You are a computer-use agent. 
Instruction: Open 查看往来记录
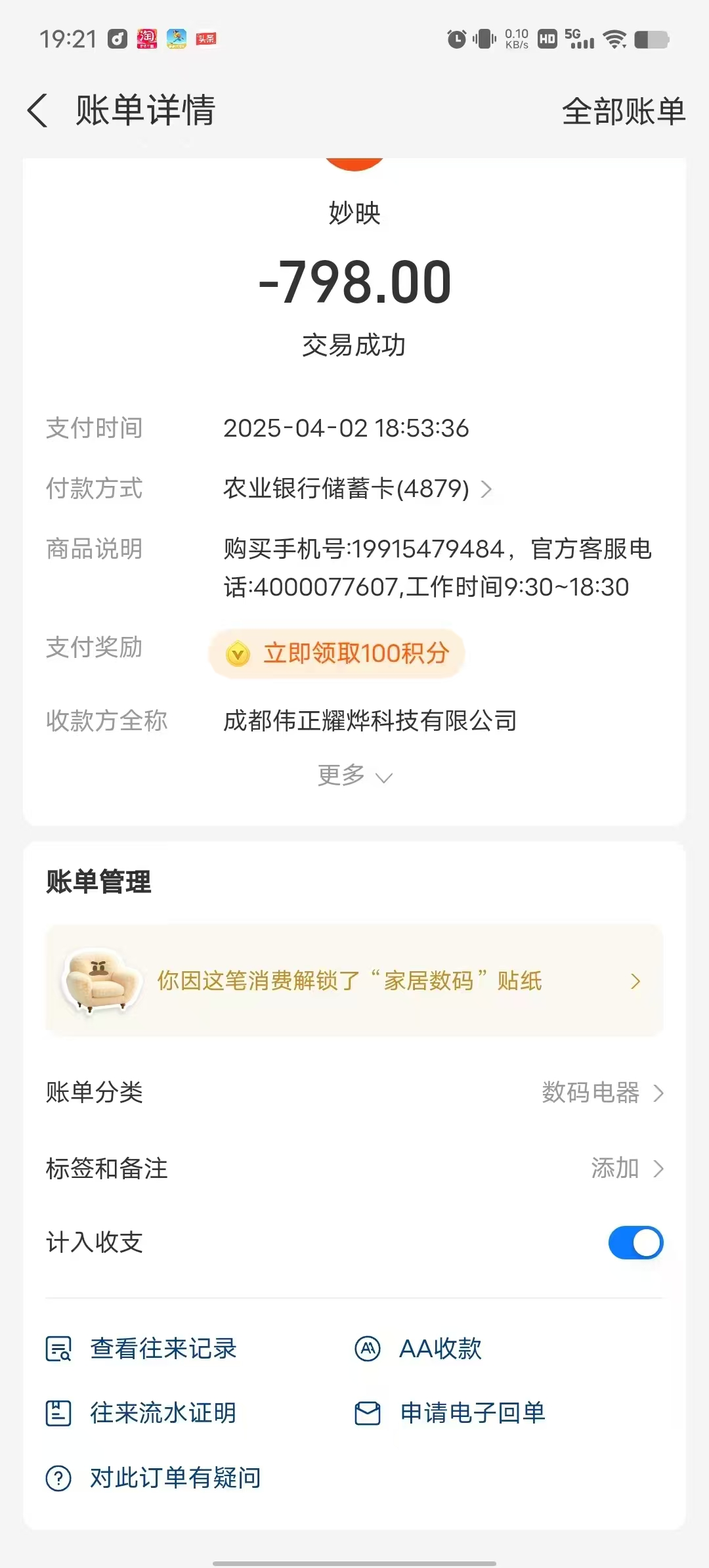point(142,1349)
